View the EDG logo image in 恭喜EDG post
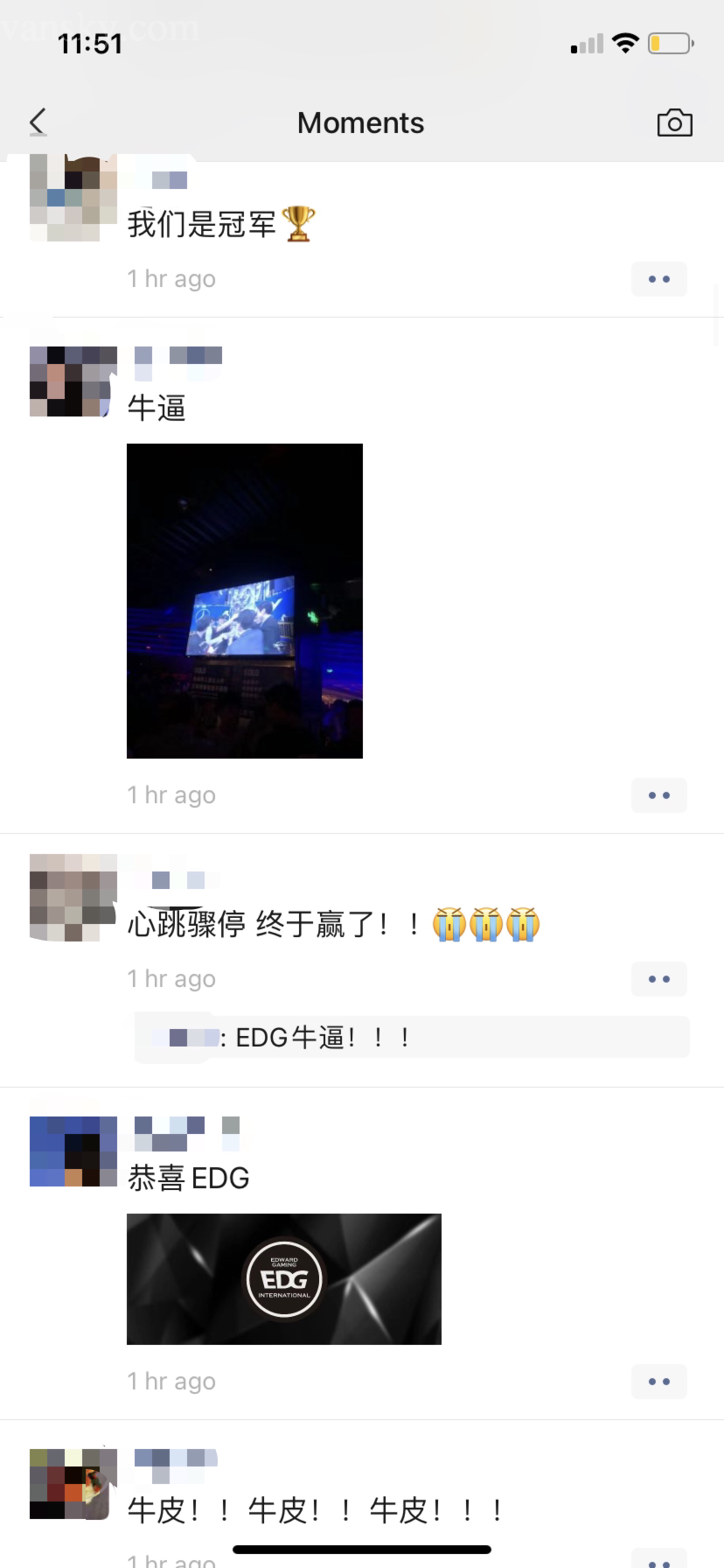The image size is (724, 1568). point(284,1278)
